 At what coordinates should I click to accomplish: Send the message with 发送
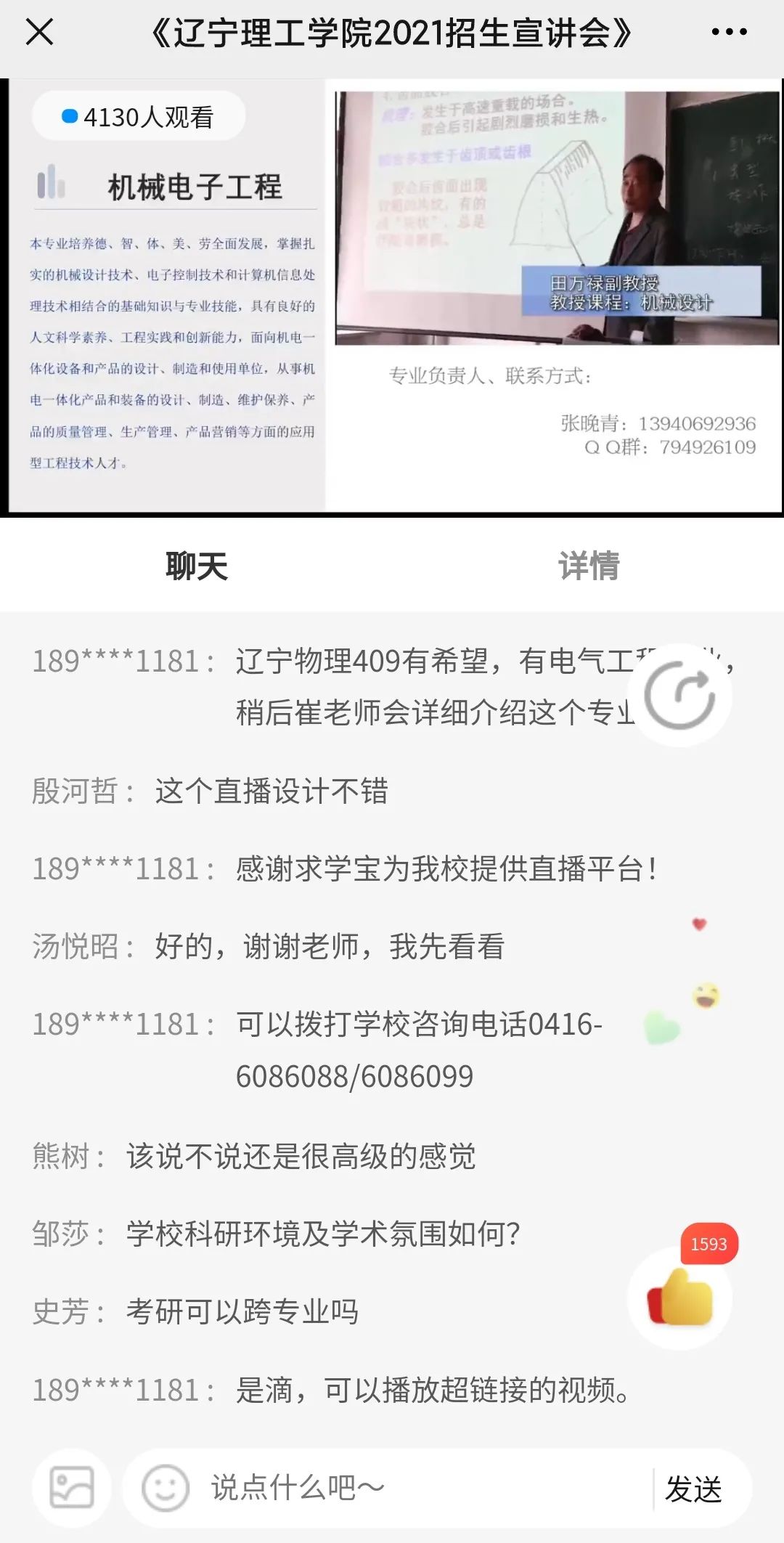click(x=693, y=1489)
